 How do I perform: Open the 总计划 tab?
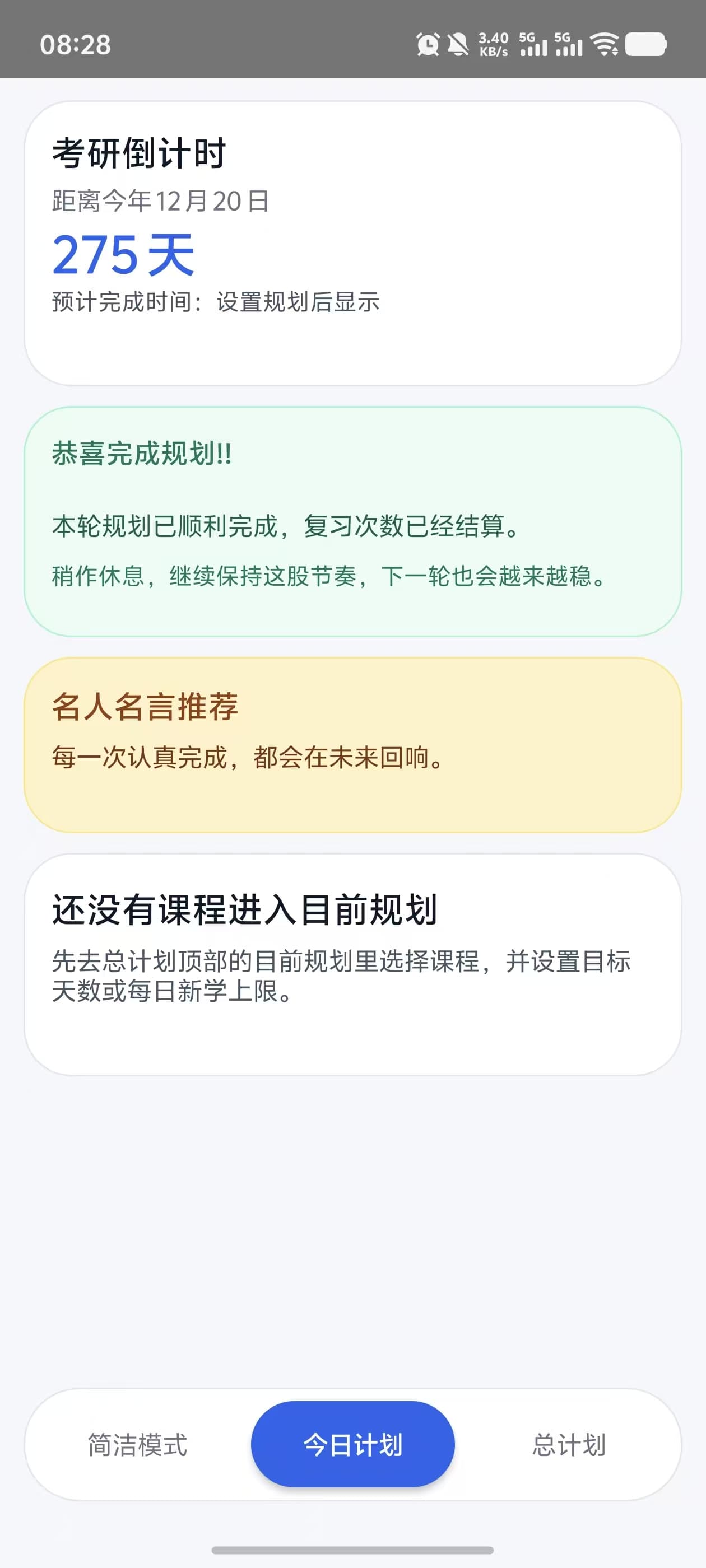click(568, 1444)
